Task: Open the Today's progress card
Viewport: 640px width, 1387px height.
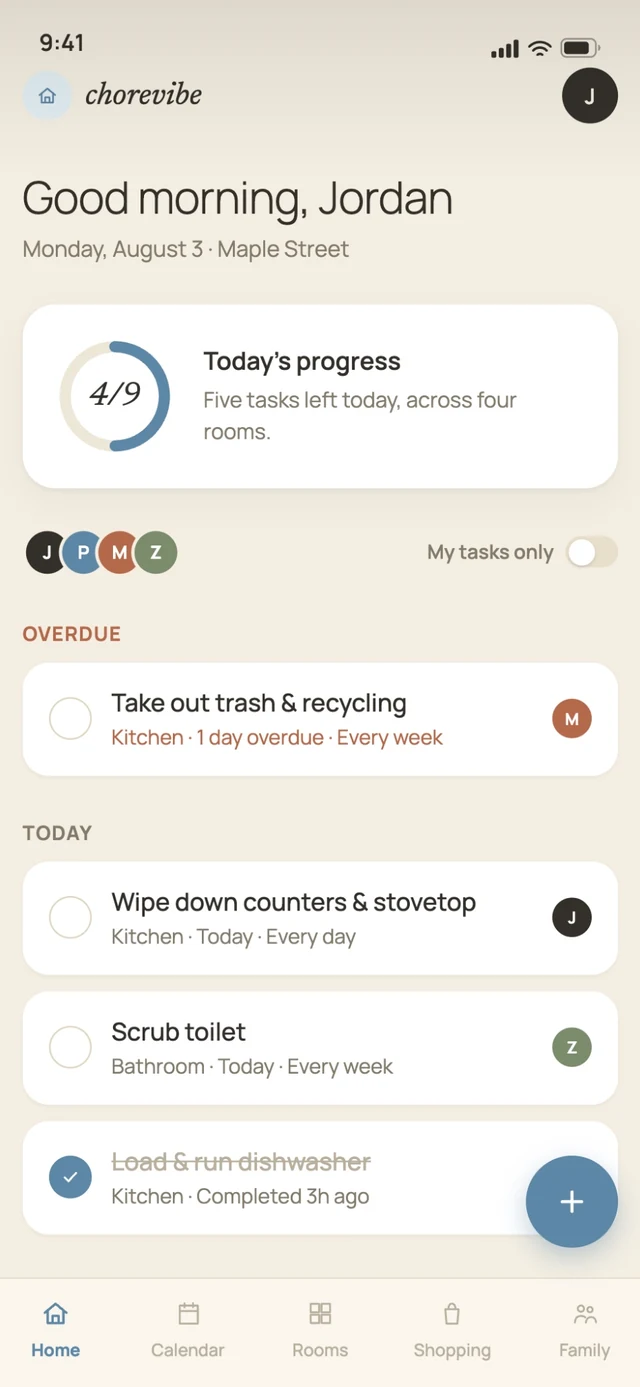Action: point(320,396)
